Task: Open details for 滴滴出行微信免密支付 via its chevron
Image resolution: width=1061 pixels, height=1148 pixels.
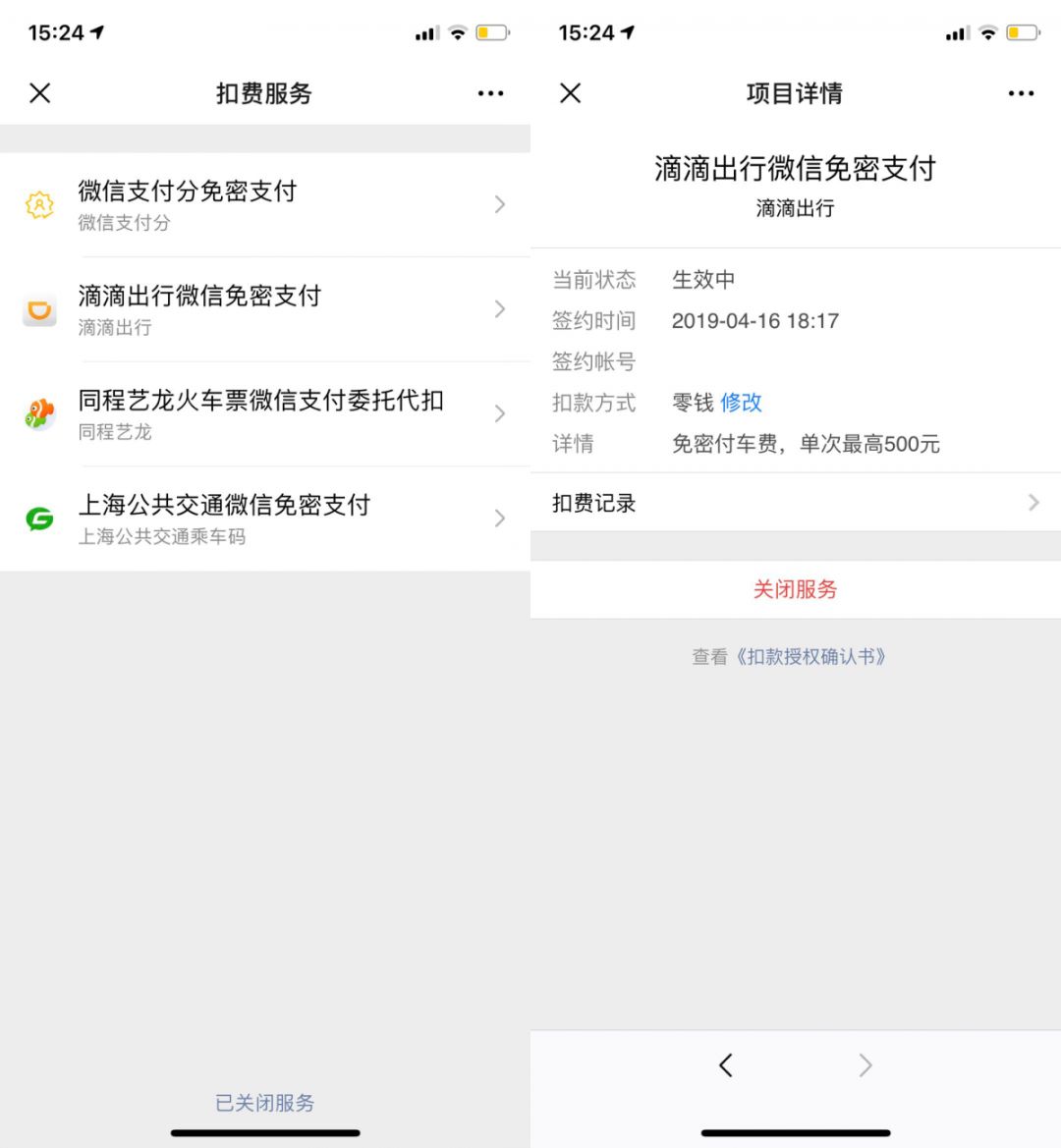Action: click(x=501, y=309)
